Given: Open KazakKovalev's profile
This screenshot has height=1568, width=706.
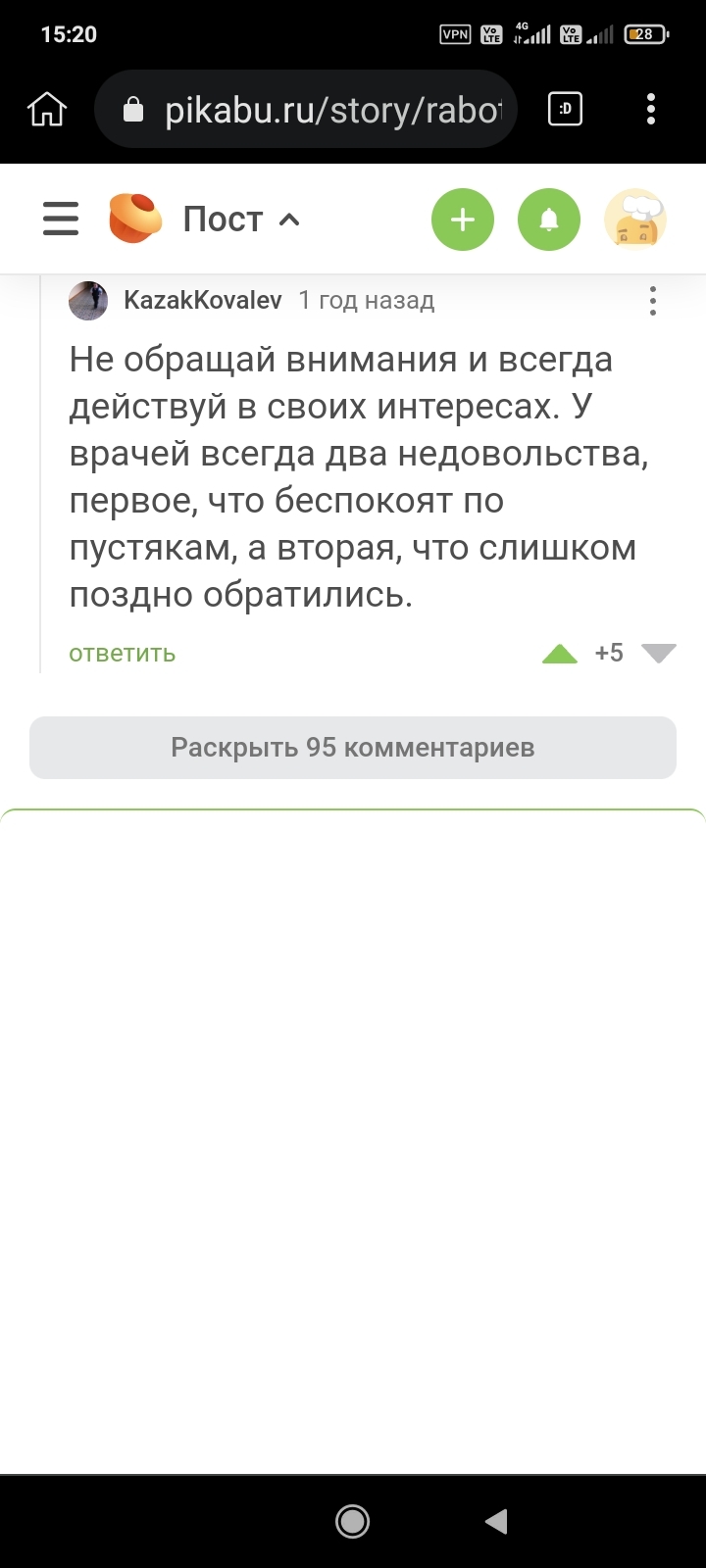Looking at the screenshot, I should coord(202,300).
